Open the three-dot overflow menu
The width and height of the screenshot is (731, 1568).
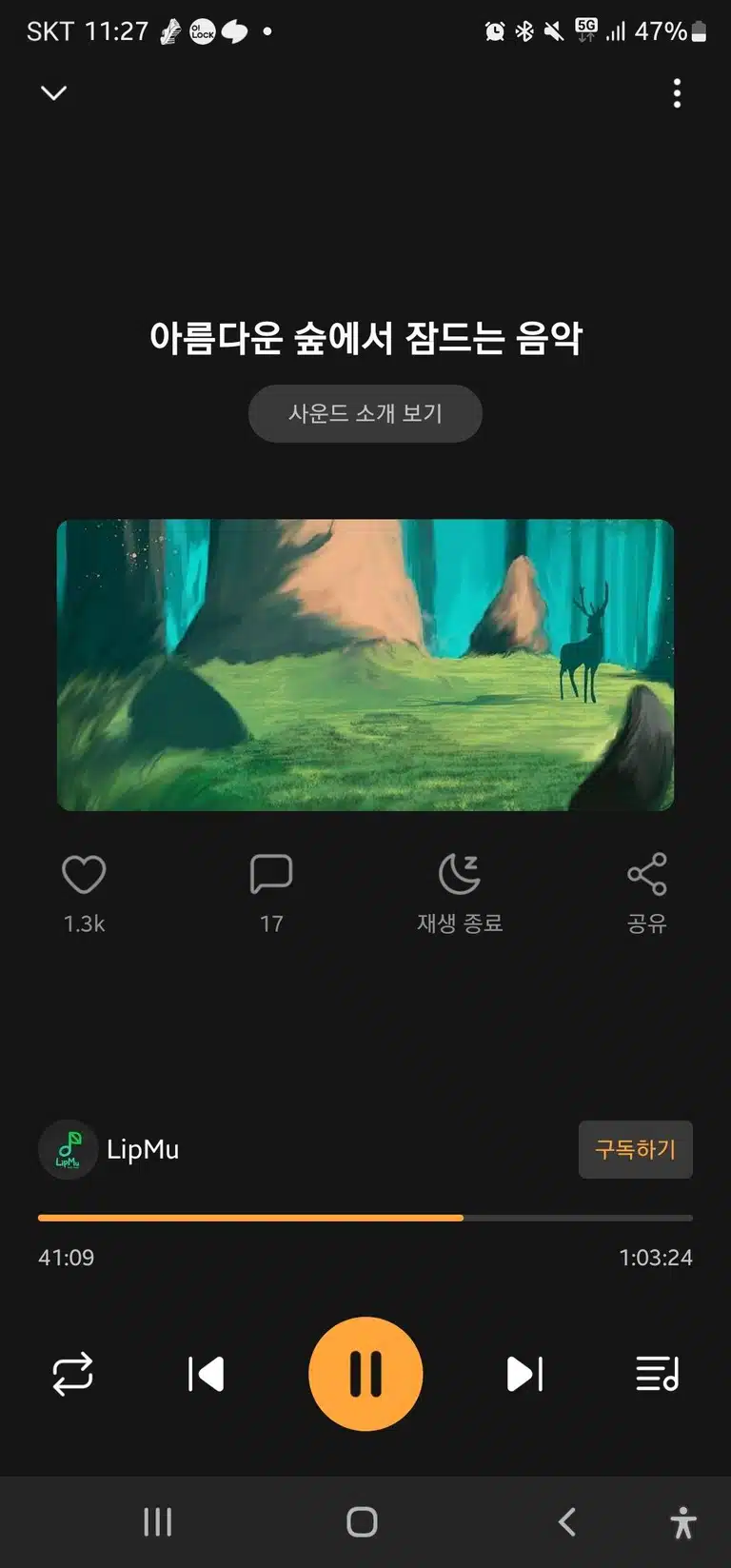677,93
